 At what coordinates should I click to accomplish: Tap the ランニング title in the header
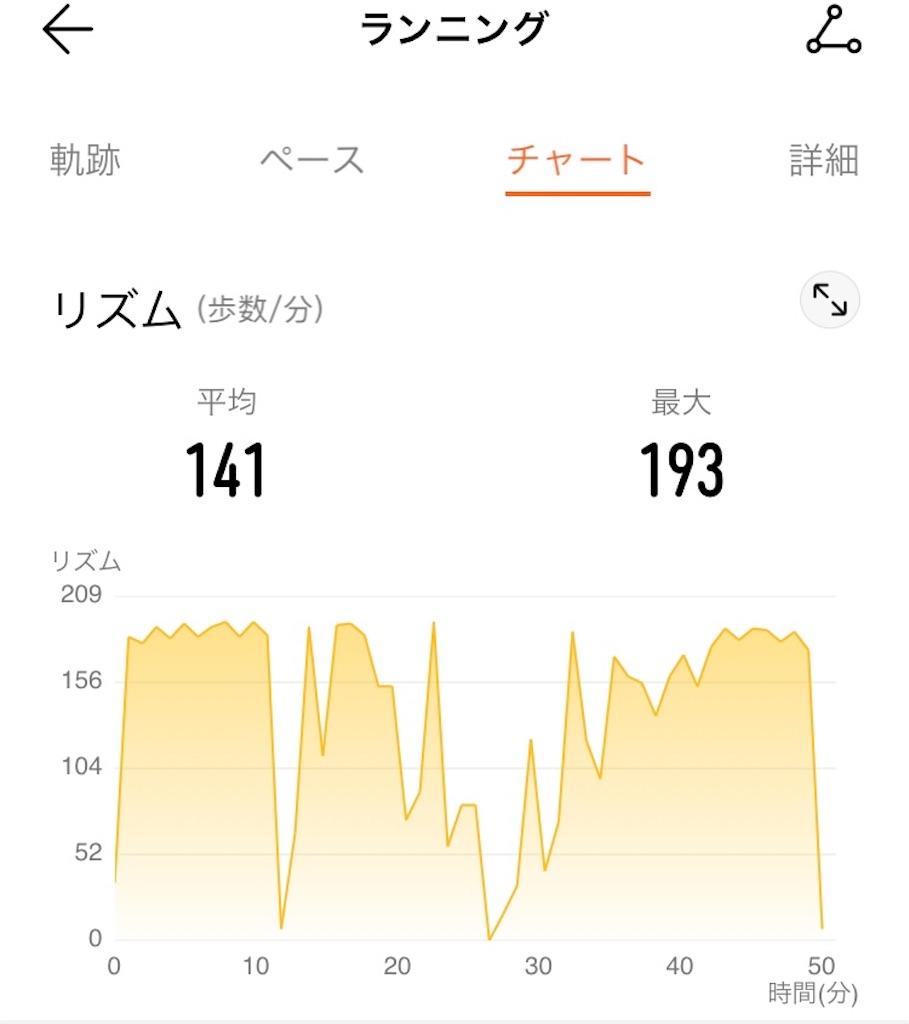(x=455, y=27)
